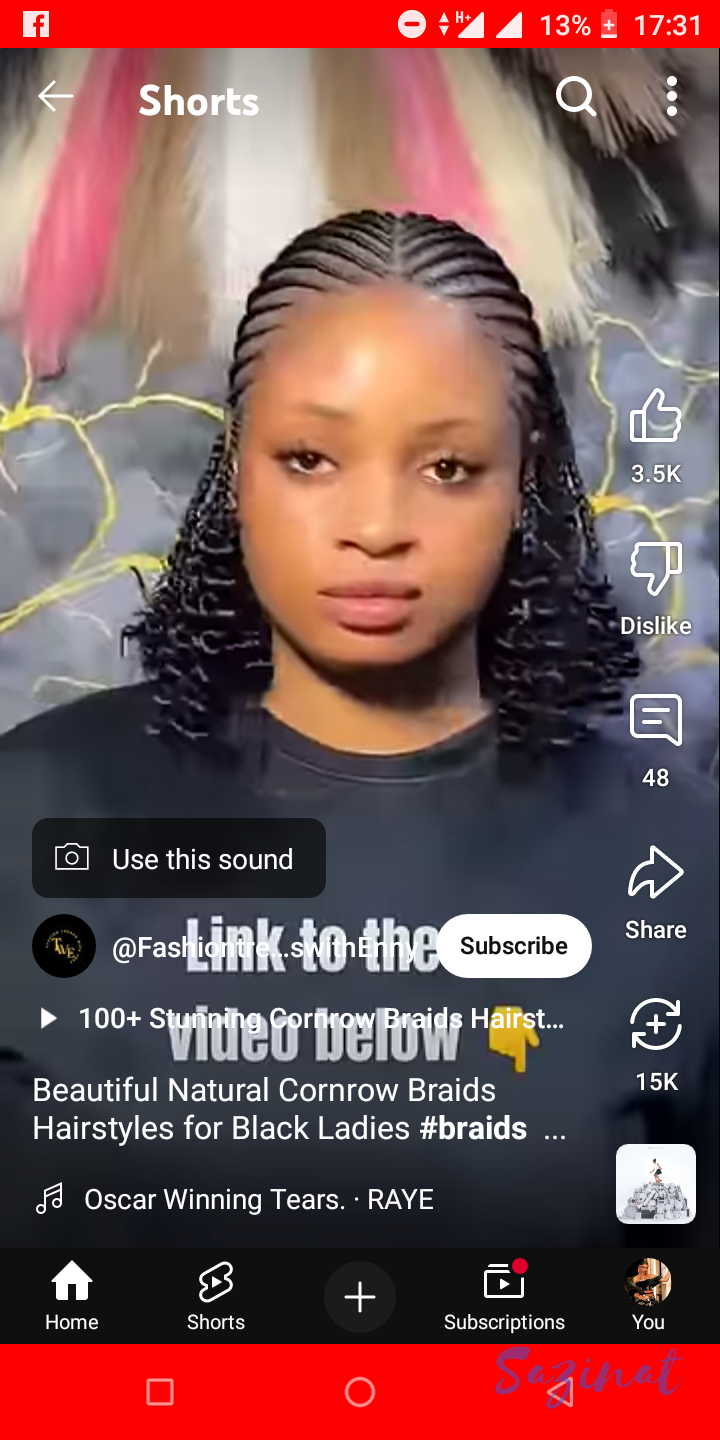Image resolution: width=720 pixels, height=1440 pixels.
Task: Dislike this Short
Action: (x=656, y=570)
